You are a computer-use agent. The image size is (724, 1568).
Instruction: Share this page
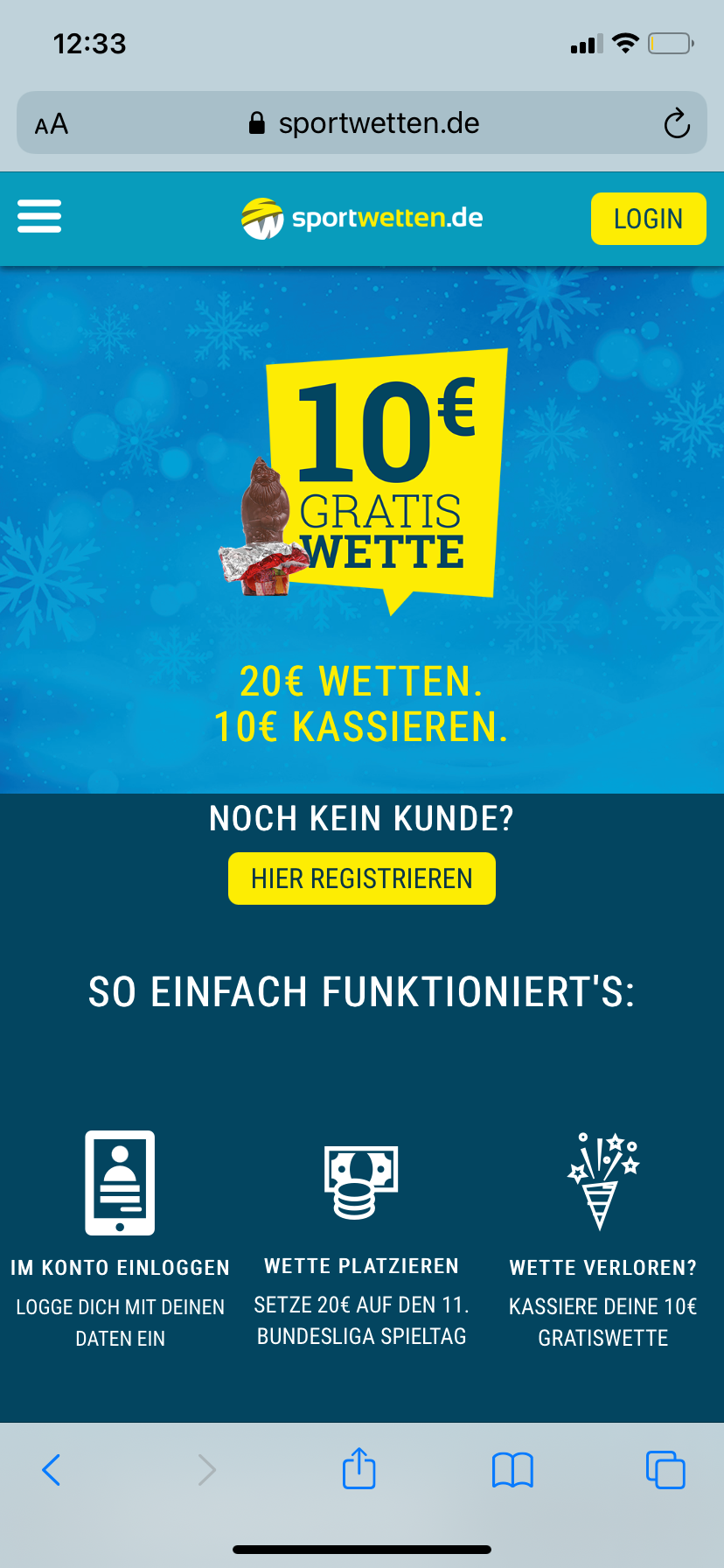[359, 1468]
